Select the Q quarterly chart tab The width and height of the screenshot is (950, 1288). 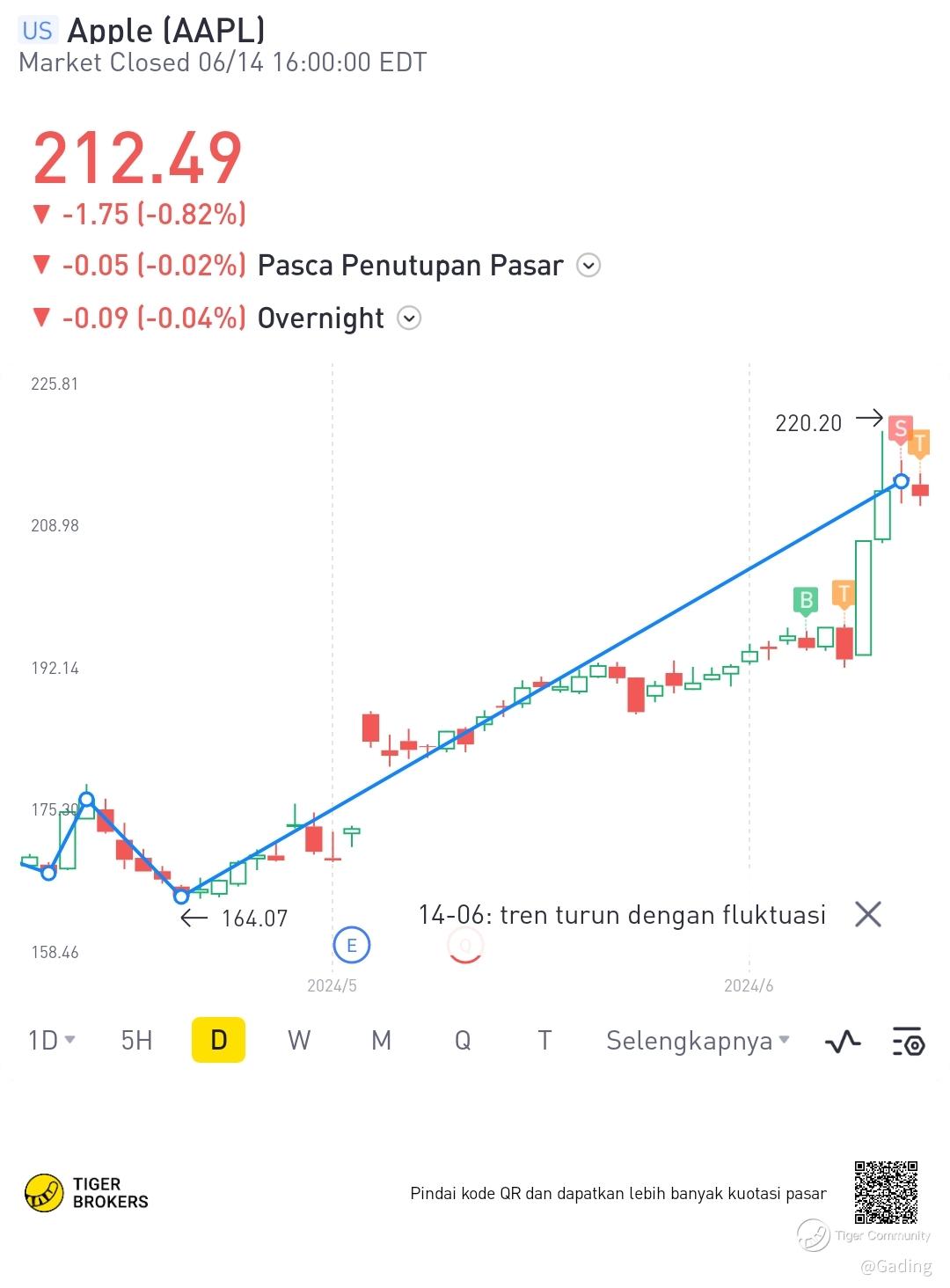463,1040
